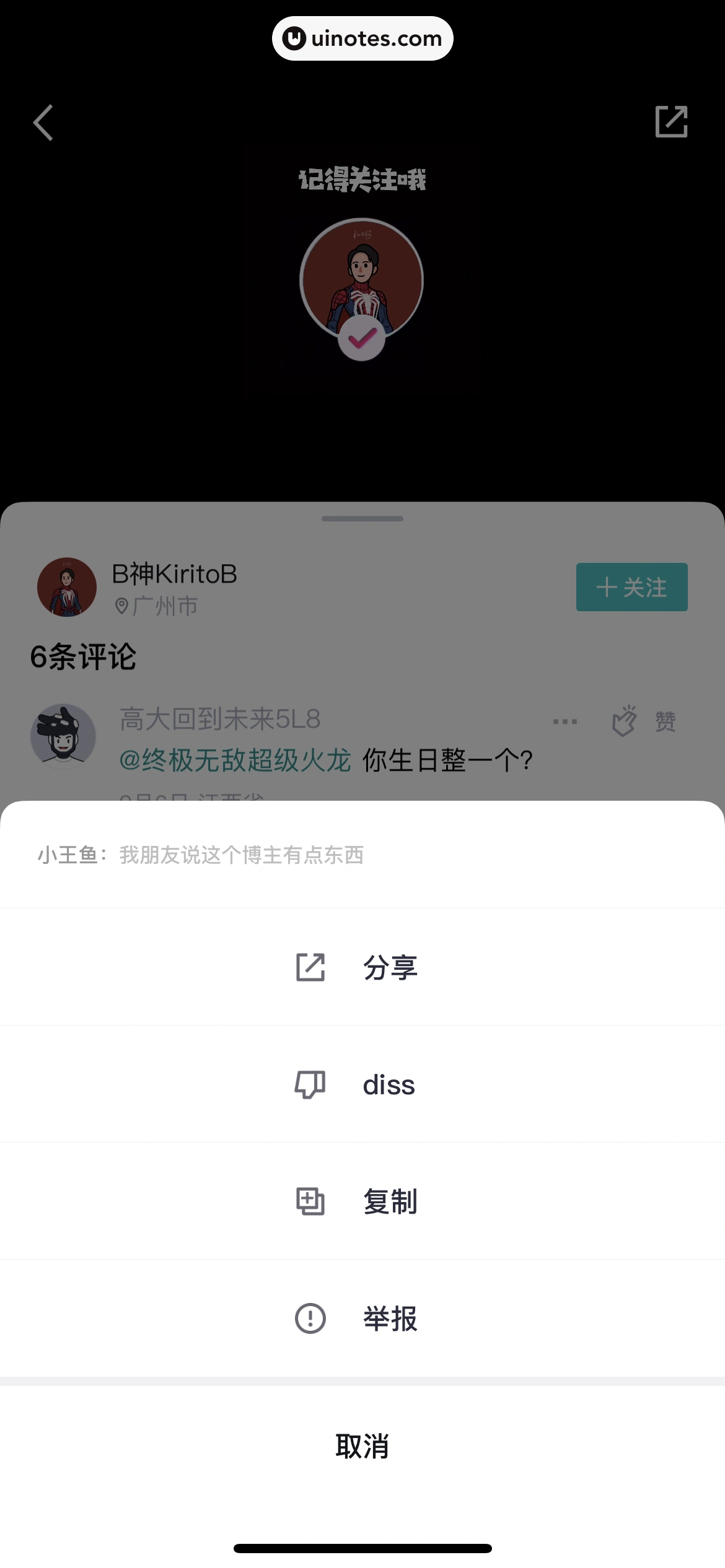Screen dimensions: 725x1568
Task: Open the more options via the three dots
Action: click(x=565, y=720)
